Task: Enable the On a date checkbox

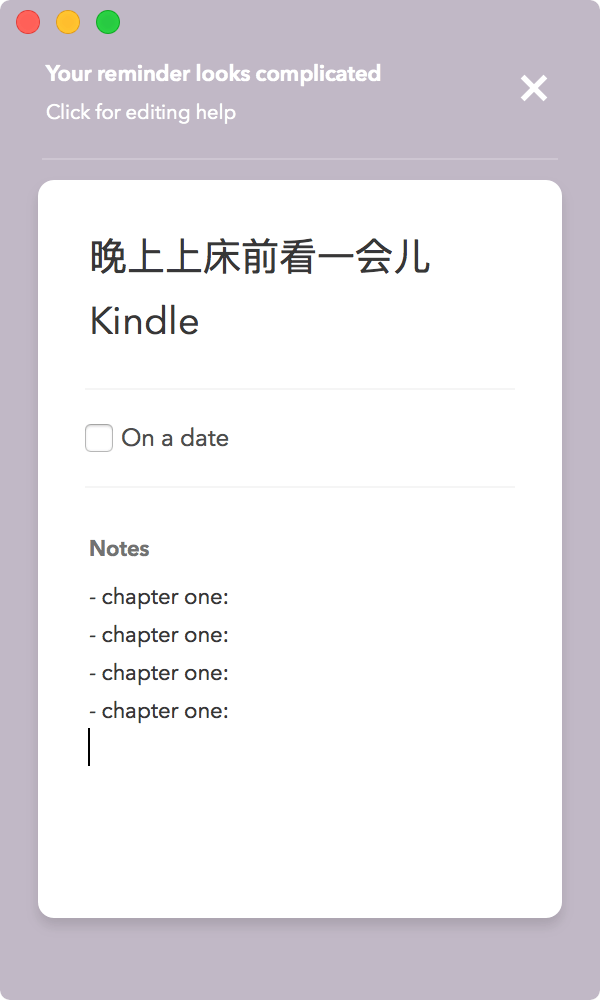Action: coord(99,438)
